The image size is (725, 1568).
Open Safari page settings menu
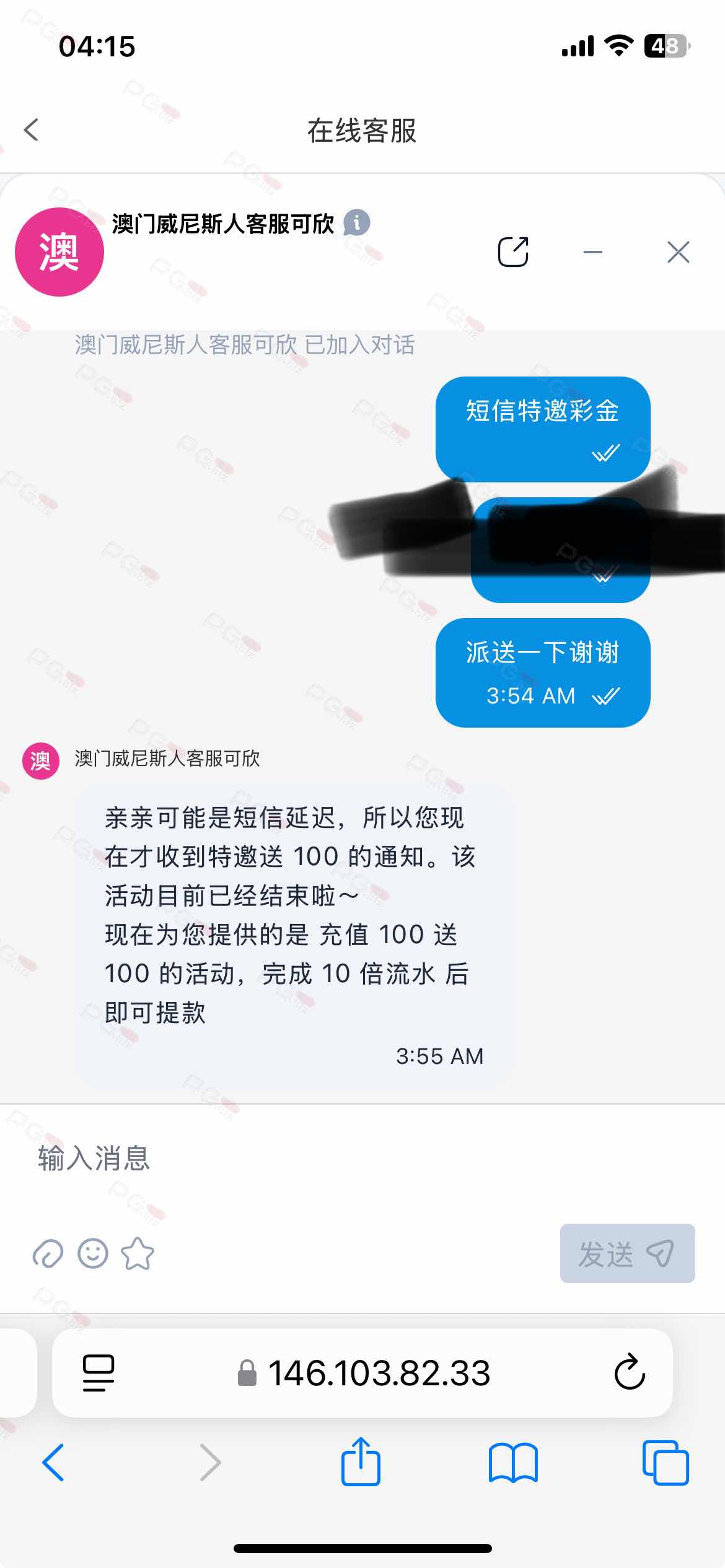(99, 1372)
